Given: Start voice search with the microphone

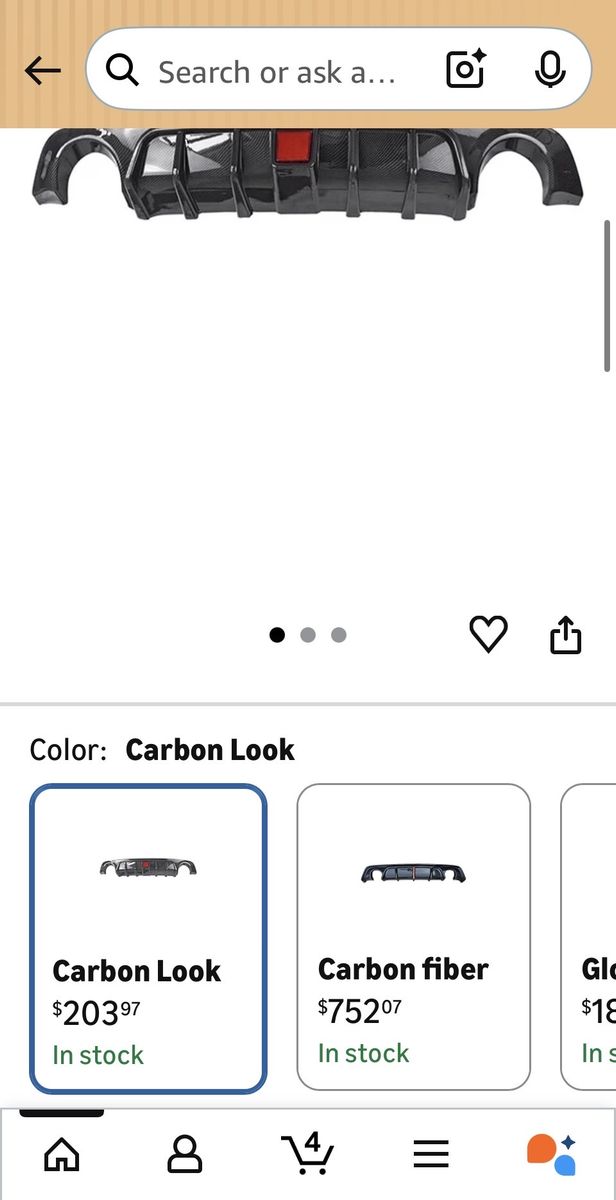Looking at the screenshot, I should click(550, 70).
